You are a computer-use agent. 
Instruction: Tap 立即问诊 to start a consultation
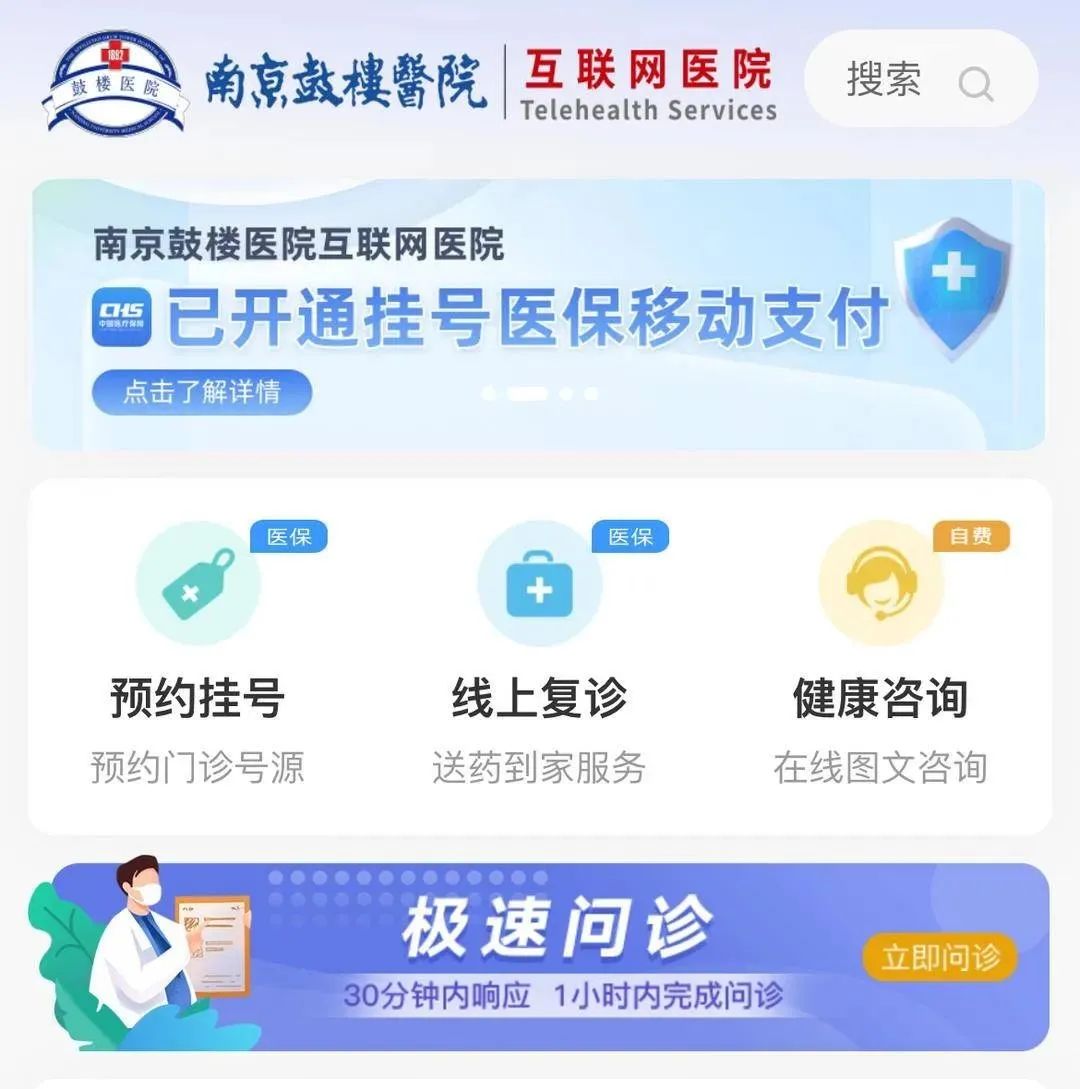939,957
